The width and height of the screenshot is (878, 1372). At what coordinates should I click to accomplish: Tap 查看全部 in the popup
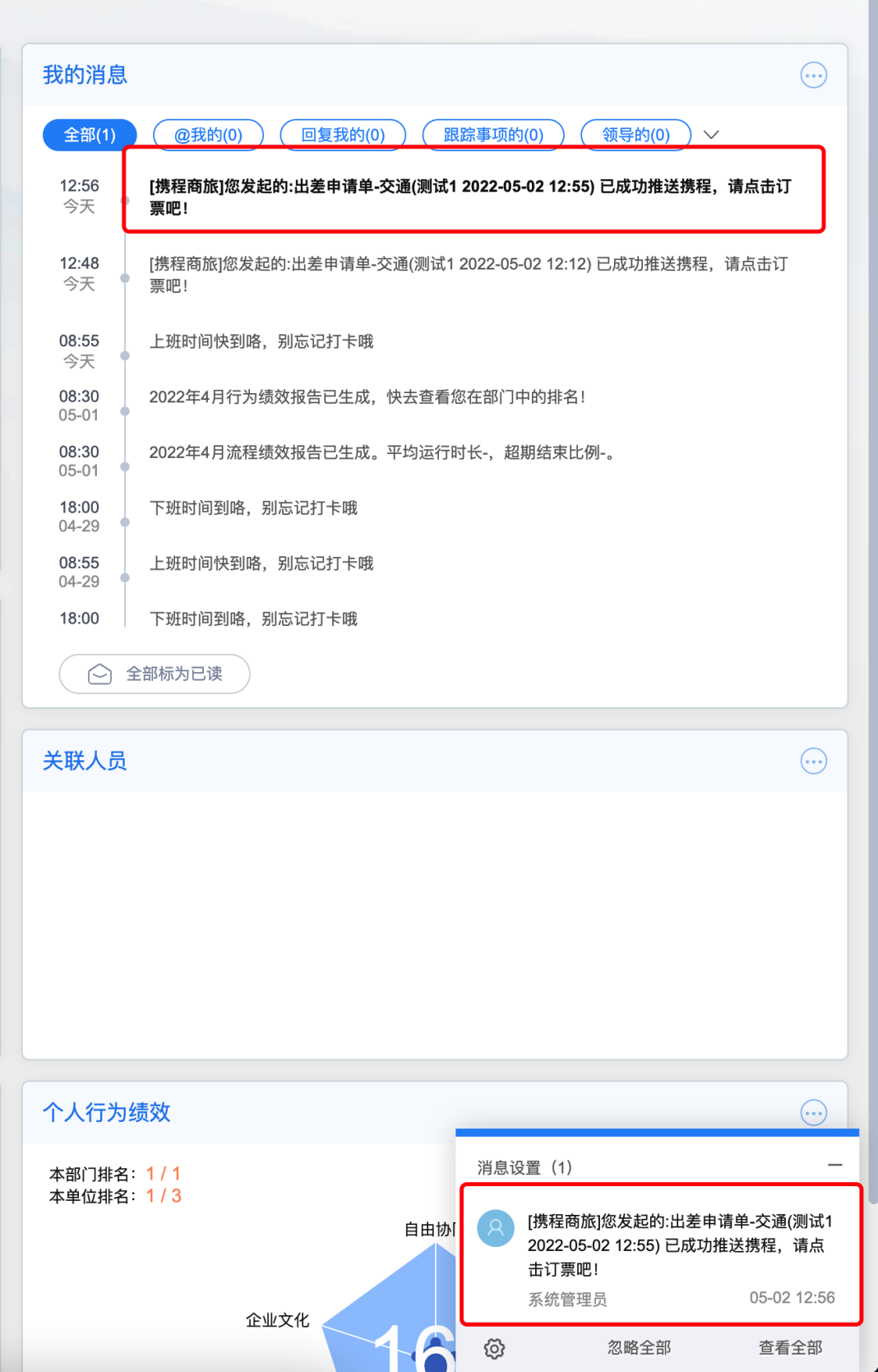pyautogui.click(x=790, y=1347)
